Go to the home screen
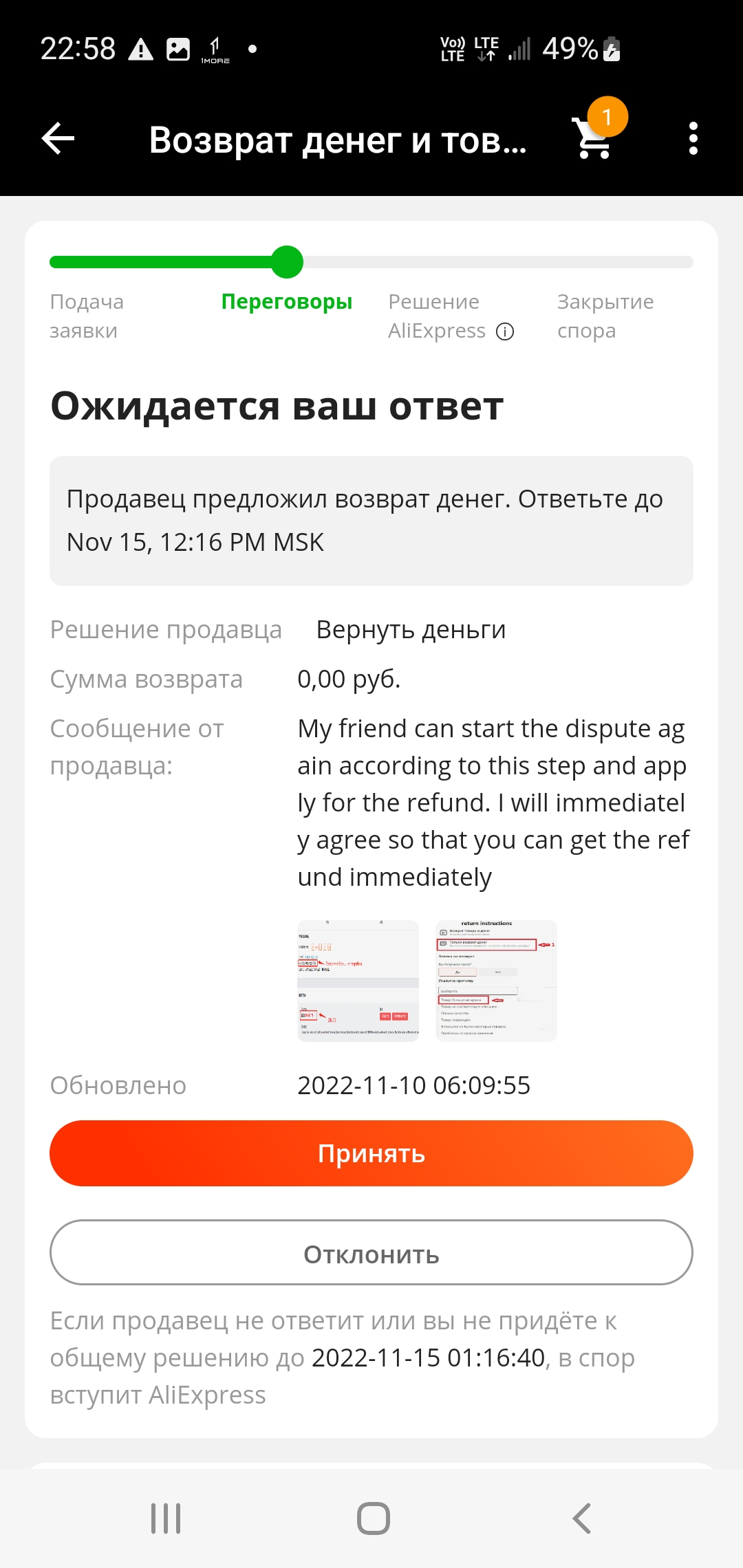743x1568 pixels. 373,1518
